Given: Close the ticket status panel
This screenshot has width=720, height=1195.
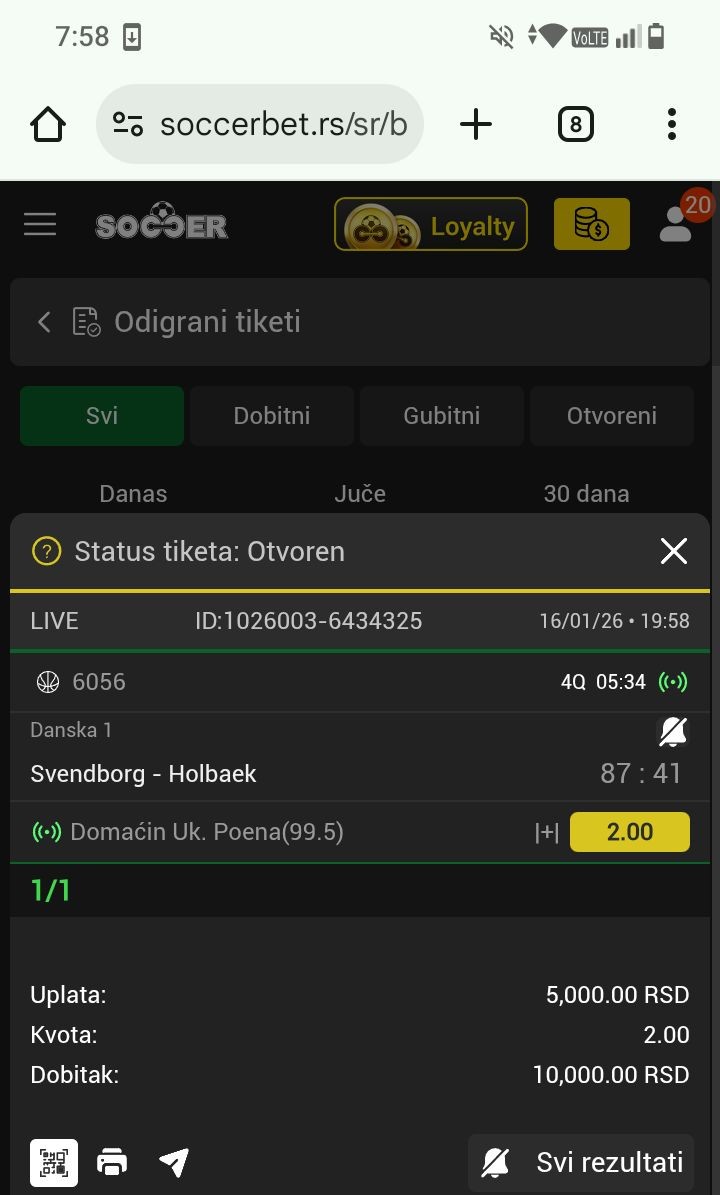Looking at the screenshot, I should click(674, 551).
